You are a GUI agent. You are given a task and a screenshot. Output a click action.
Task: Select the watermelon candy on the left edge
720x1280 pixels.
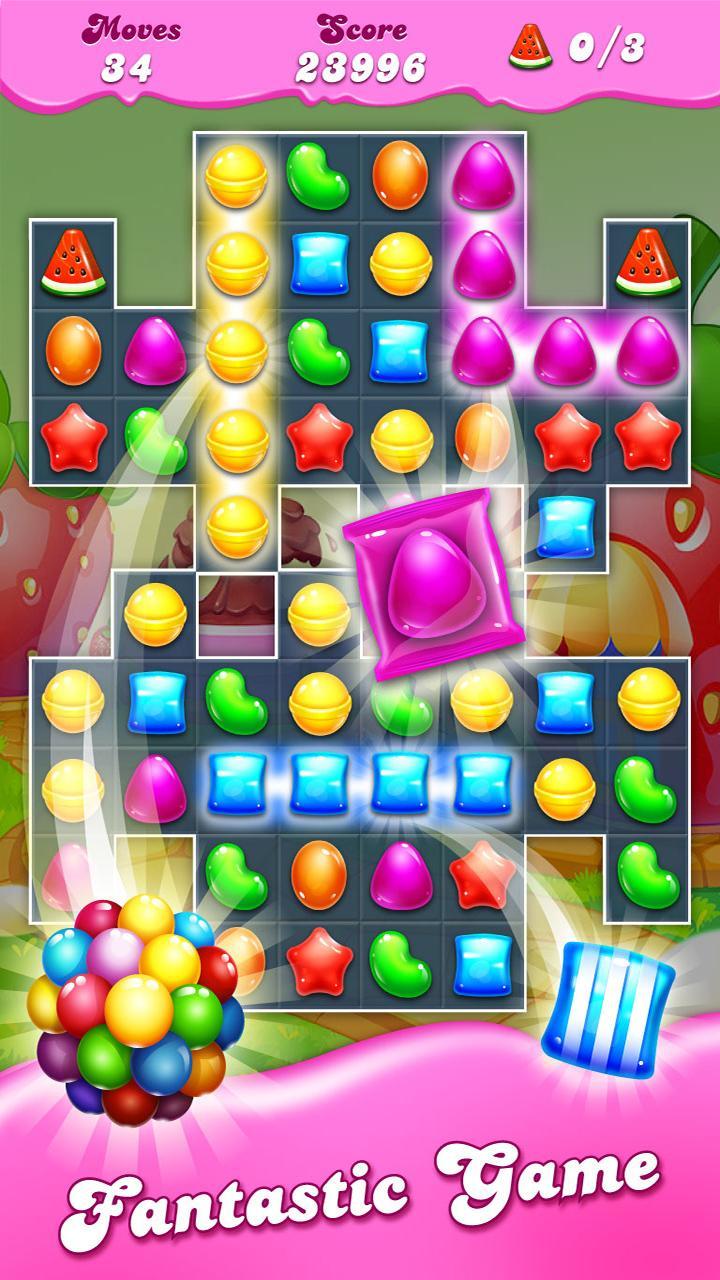point(70,263)
